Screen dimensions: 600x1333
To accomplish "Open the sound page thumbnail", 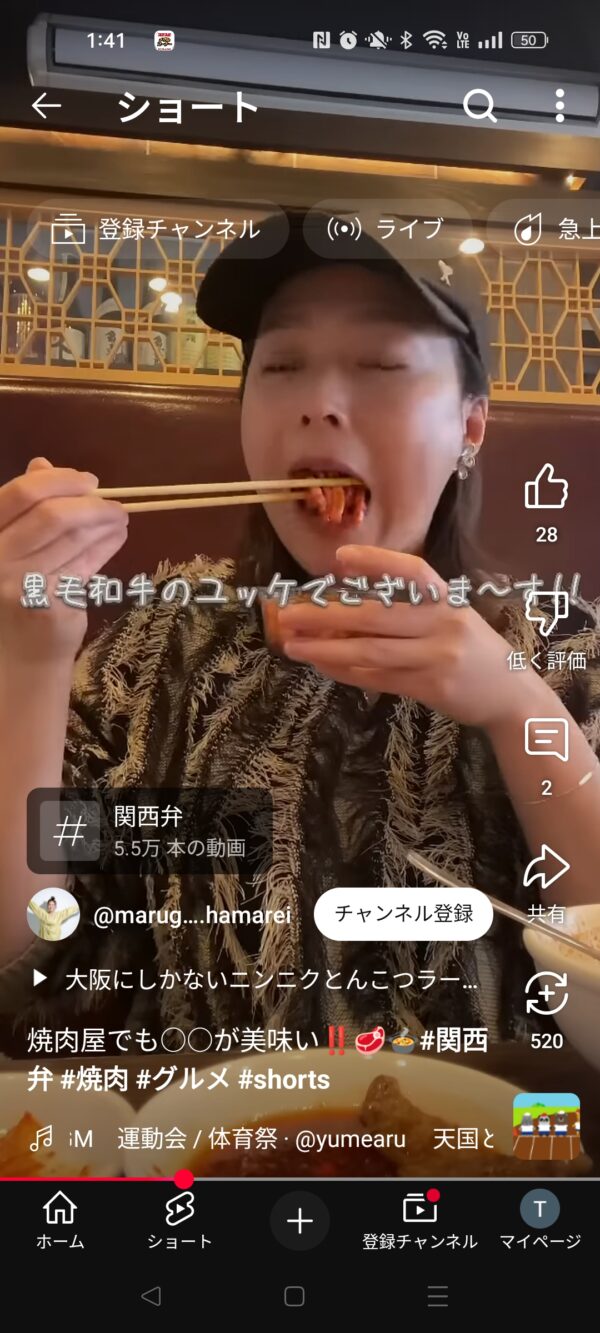I will tap(546, 1125).
